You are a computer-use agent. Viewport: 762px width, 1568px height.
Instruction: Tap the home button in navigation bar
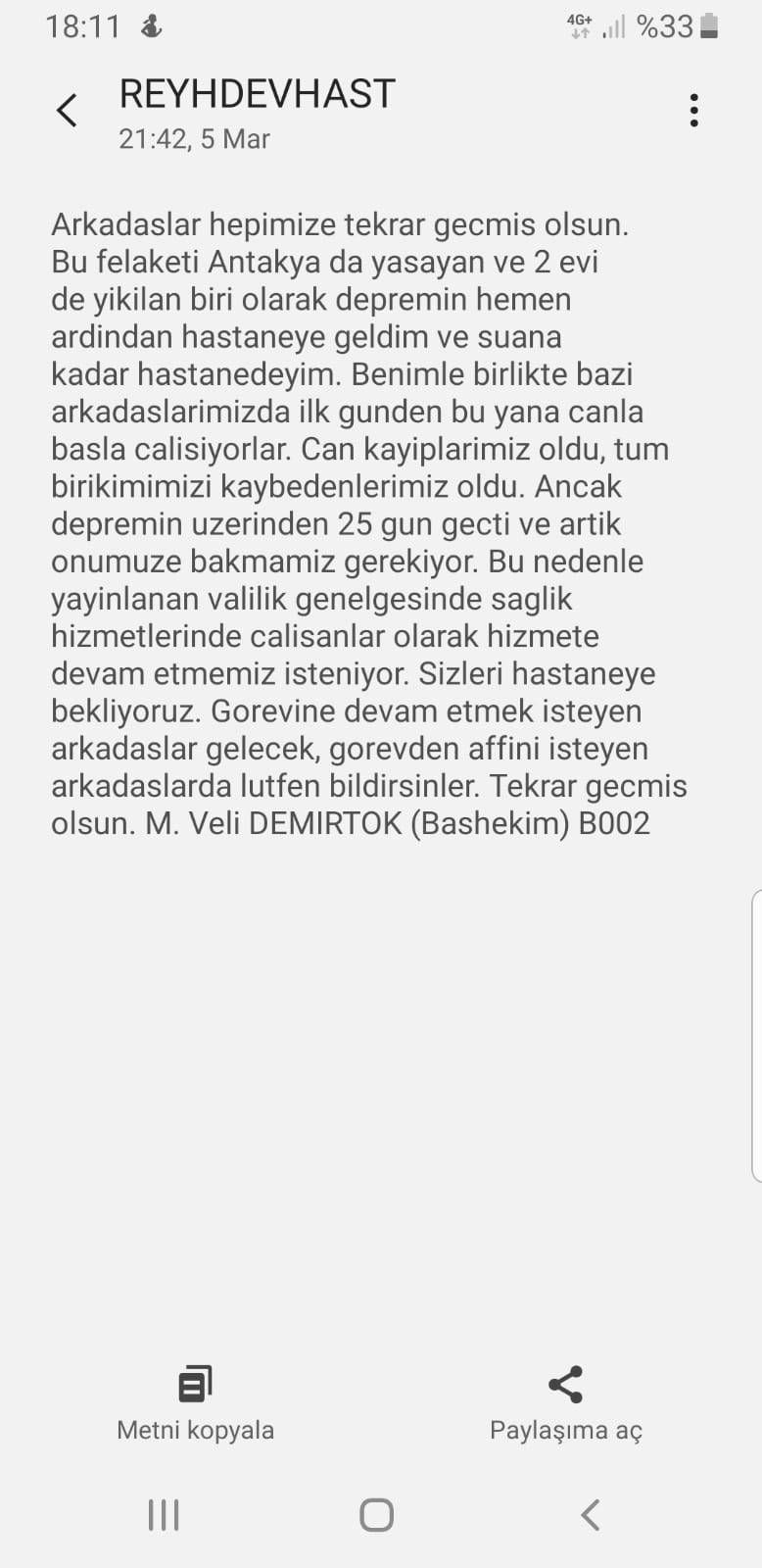click(374, 1514)
